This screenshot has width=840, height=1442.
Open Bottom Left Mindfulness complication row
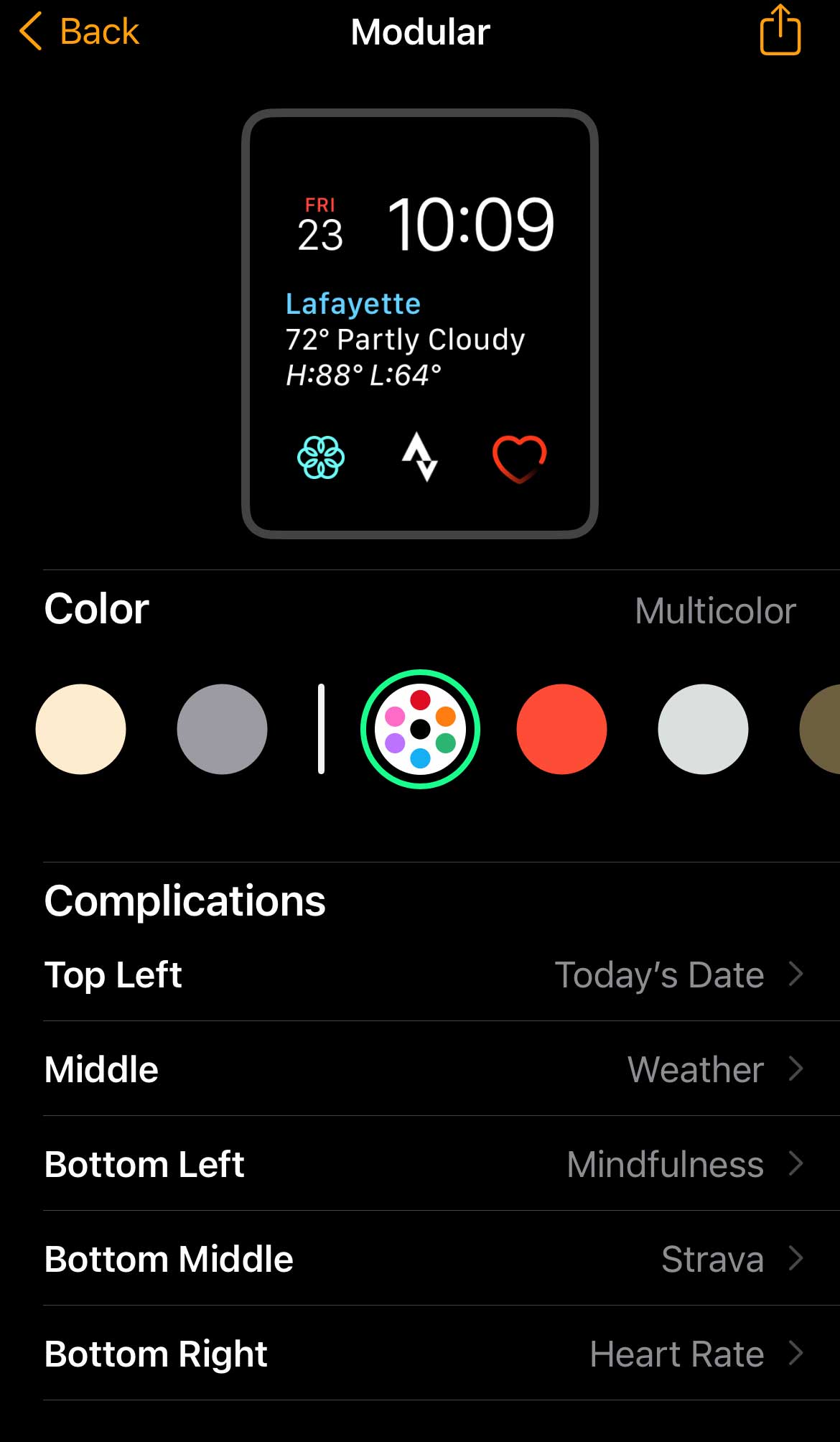coord(420,1164)
